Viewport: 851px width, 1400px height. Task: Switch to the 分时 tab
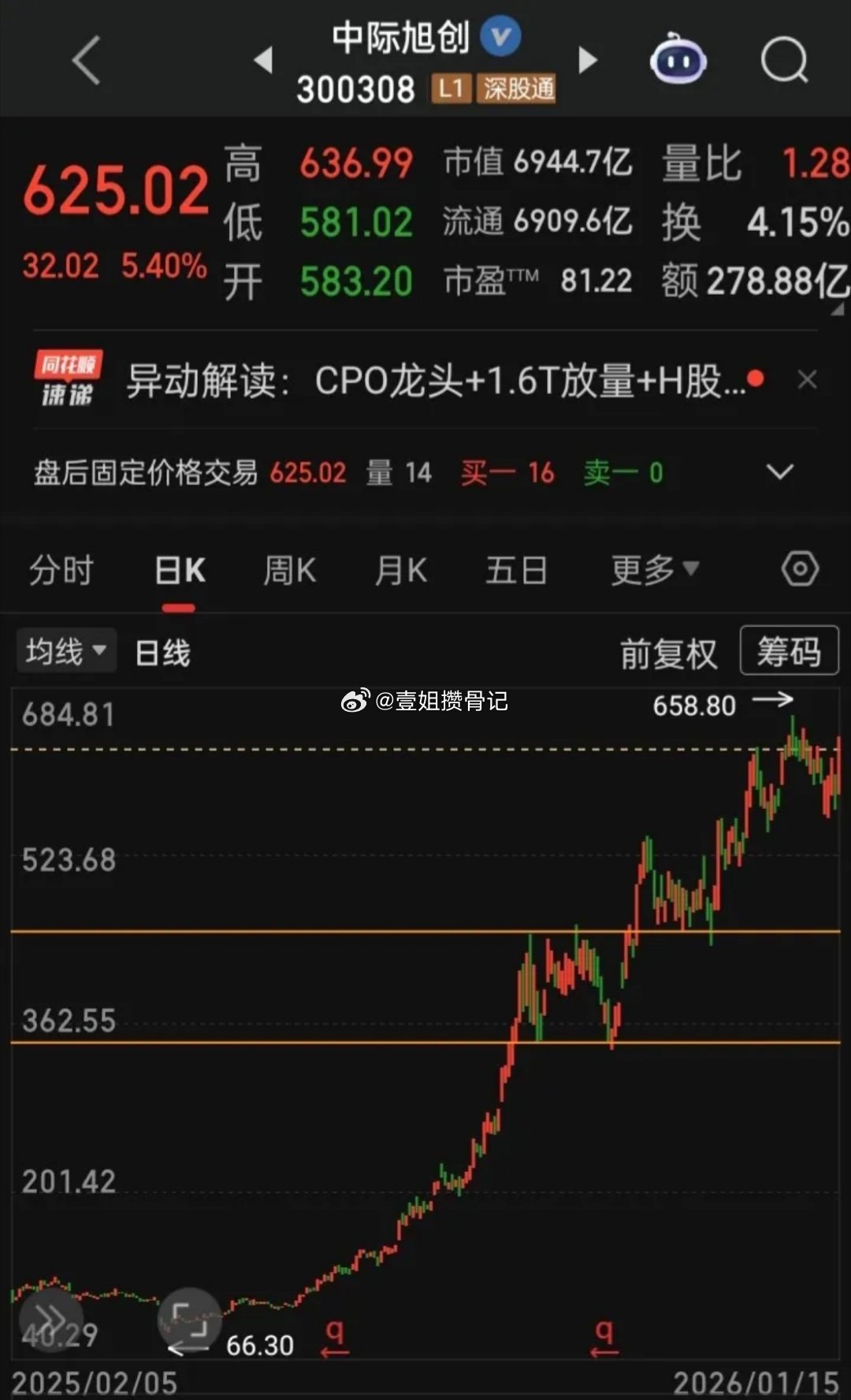click(63, 569)
